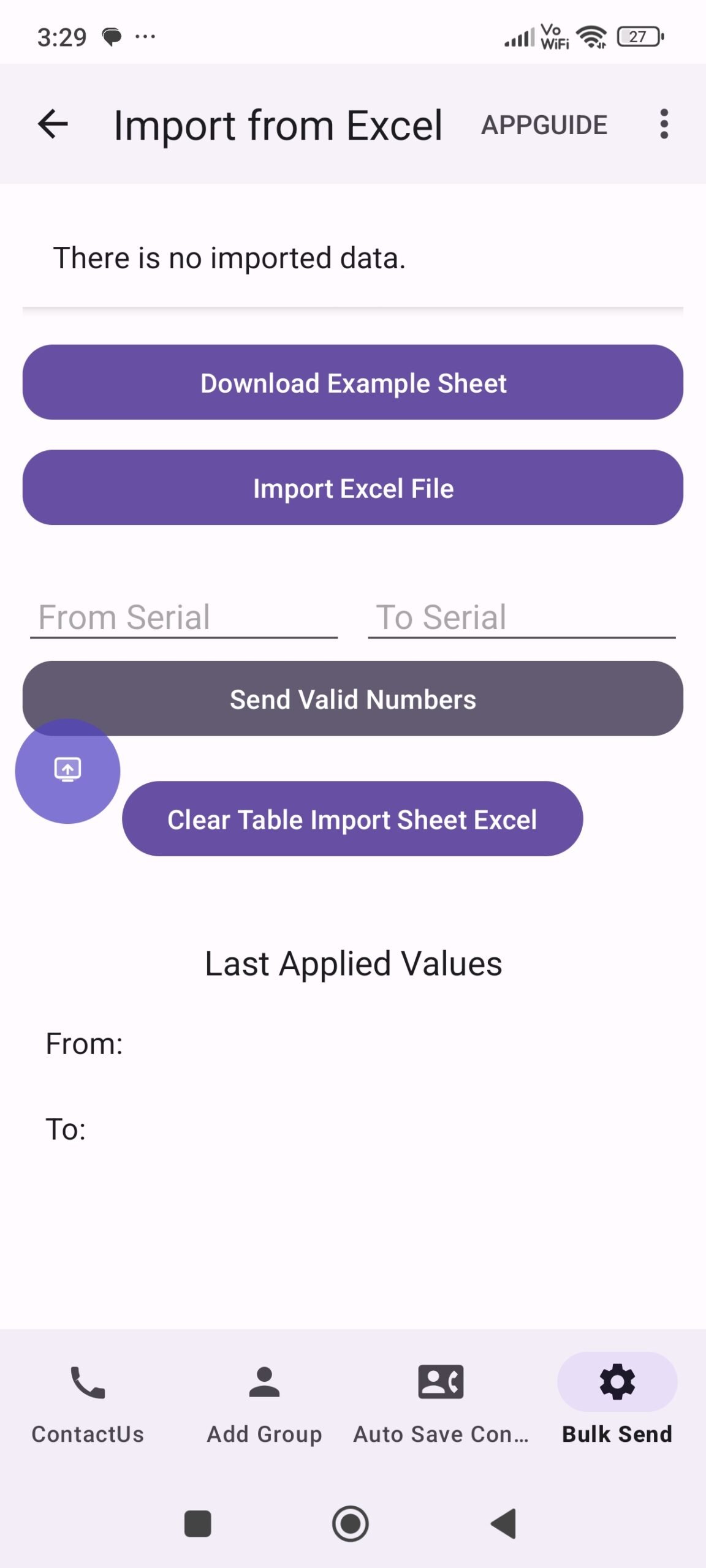
Task: Tap the system home button
Action: click(351, 1523)
